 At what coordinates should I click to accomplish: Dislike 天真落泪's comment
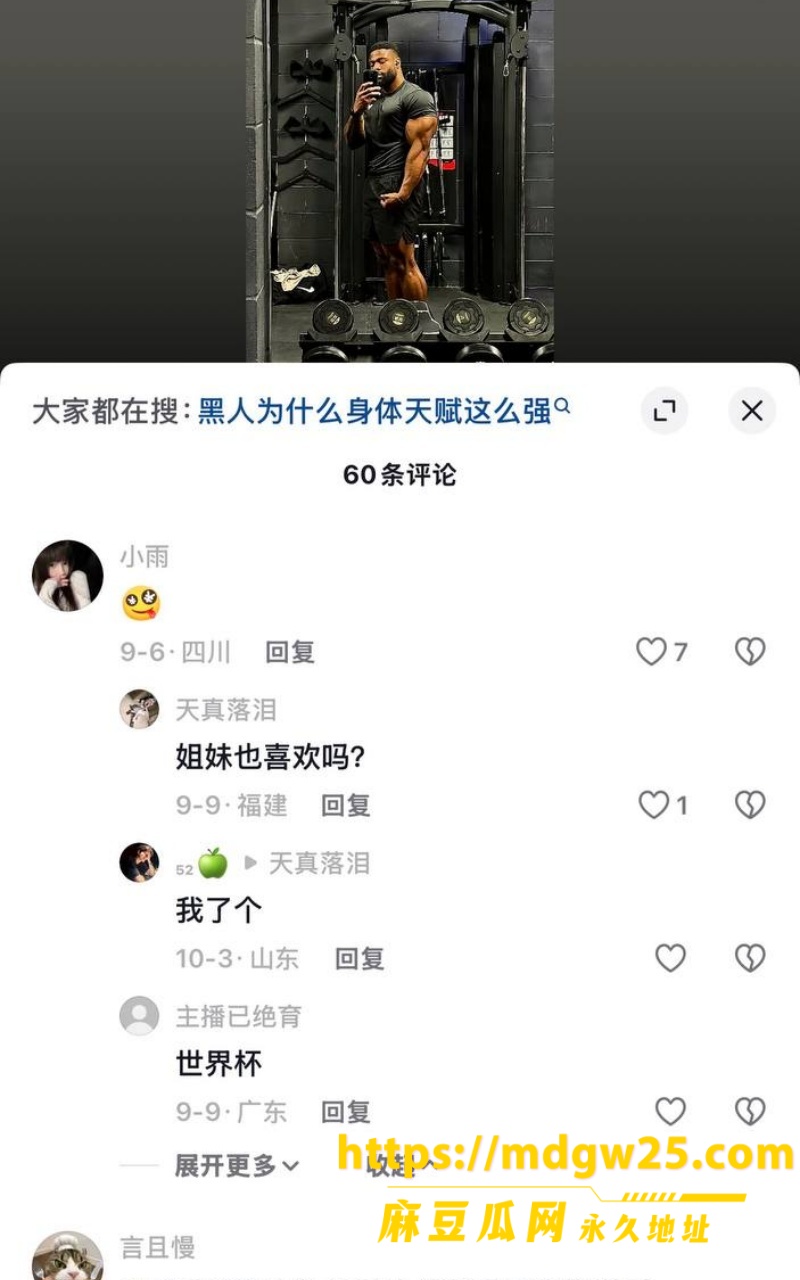point(750,805)
